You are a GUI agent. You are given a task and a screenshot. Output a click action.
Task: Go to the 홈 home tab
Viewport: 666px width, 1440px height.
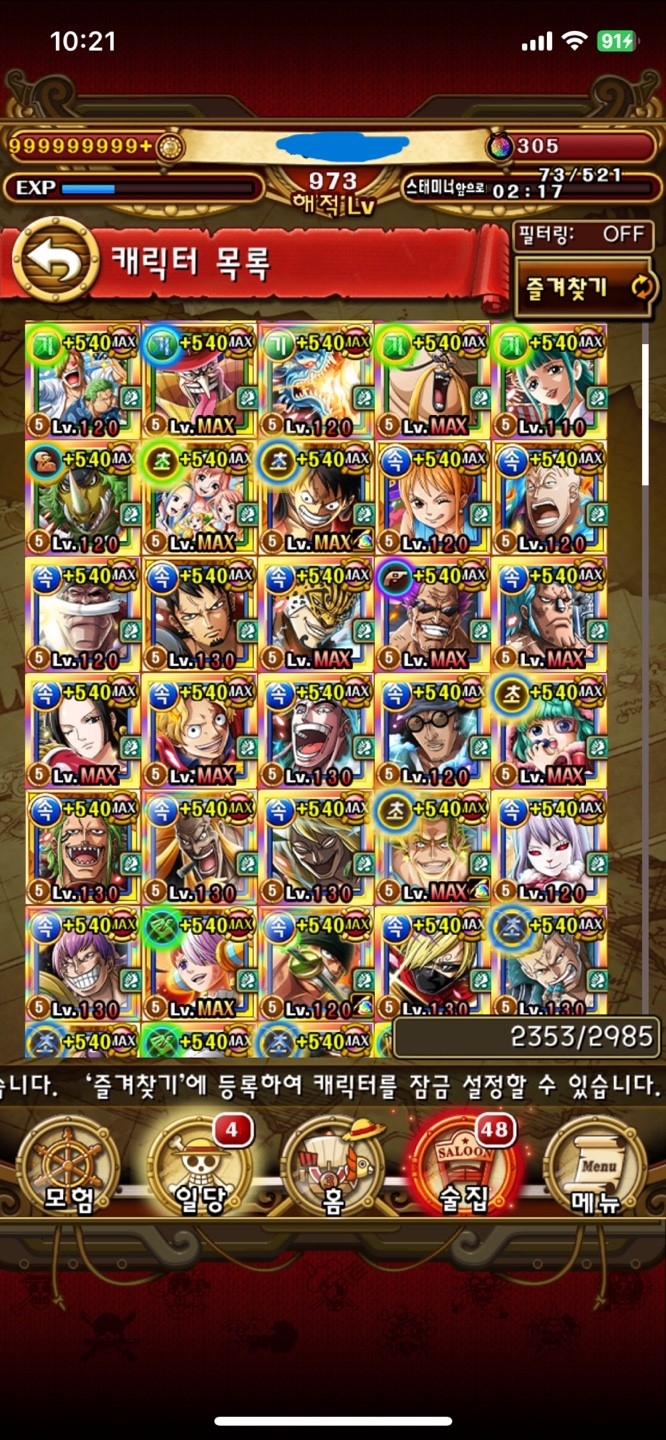pyautogui.click(x=333, y=1166)
